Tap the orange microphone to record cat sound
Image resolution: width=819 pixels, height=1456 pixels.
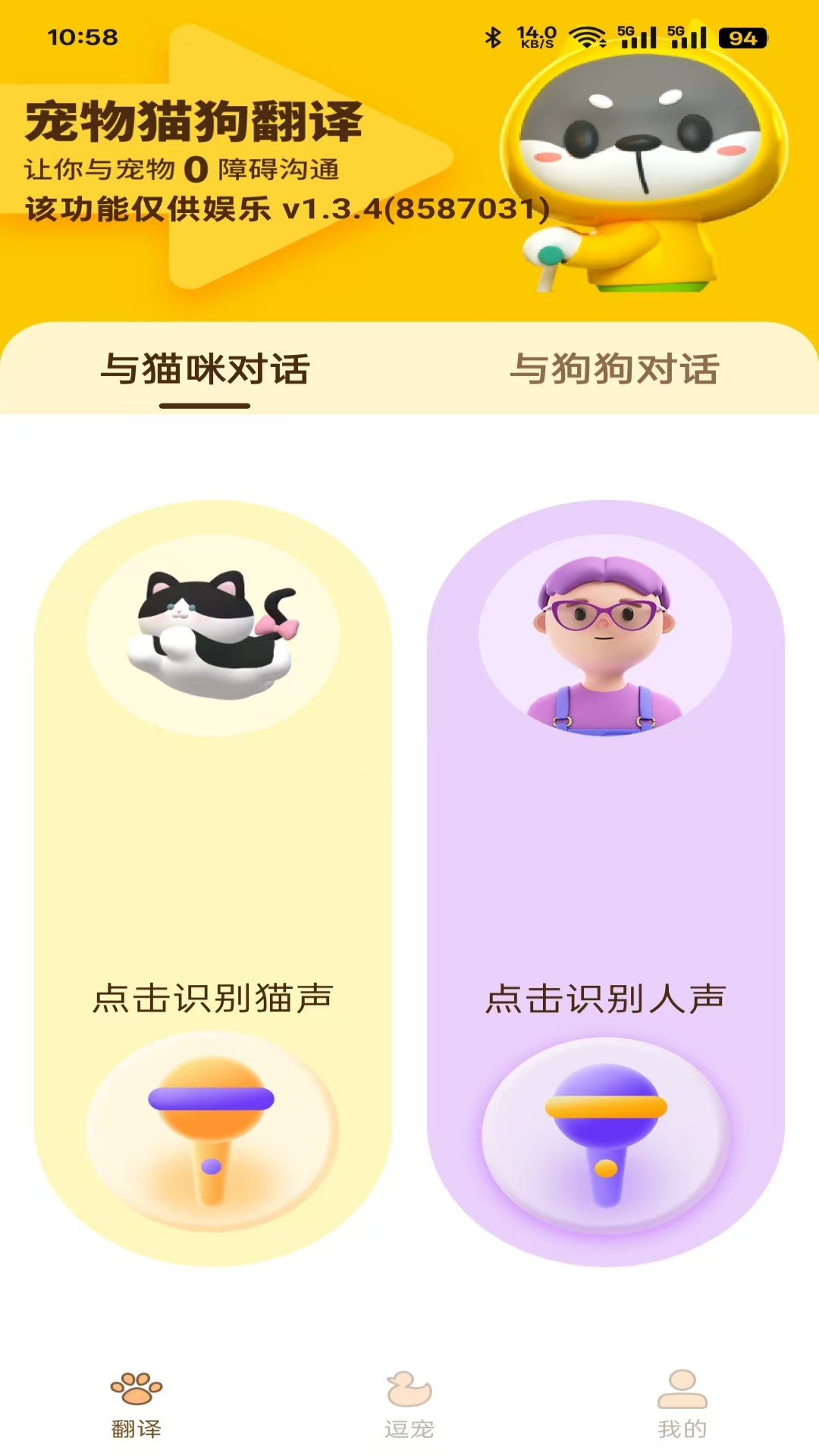click(x=212, y=1130)
